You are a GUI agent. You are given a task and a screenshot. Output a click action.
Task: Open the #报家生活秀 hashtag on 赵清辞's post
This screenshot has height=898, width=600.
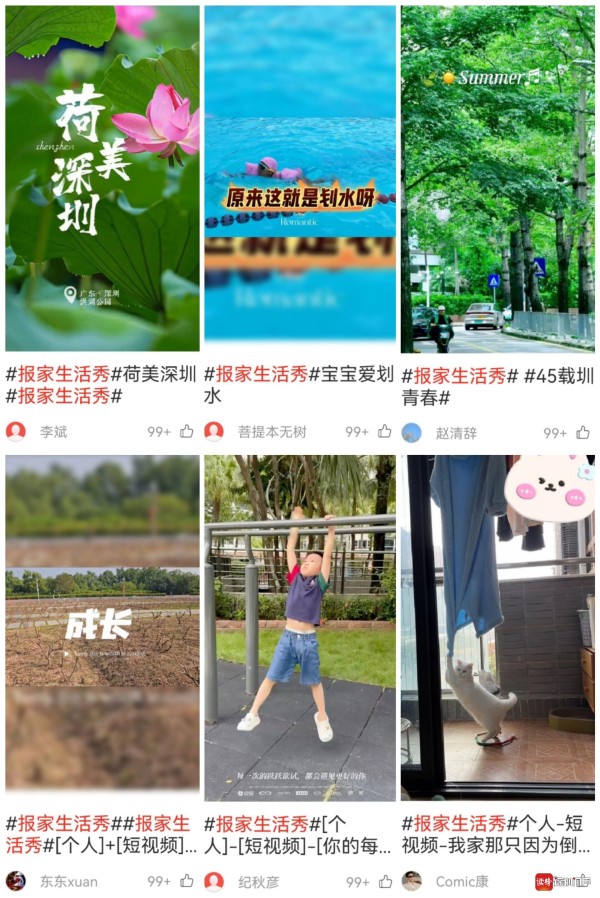point(454,375)
